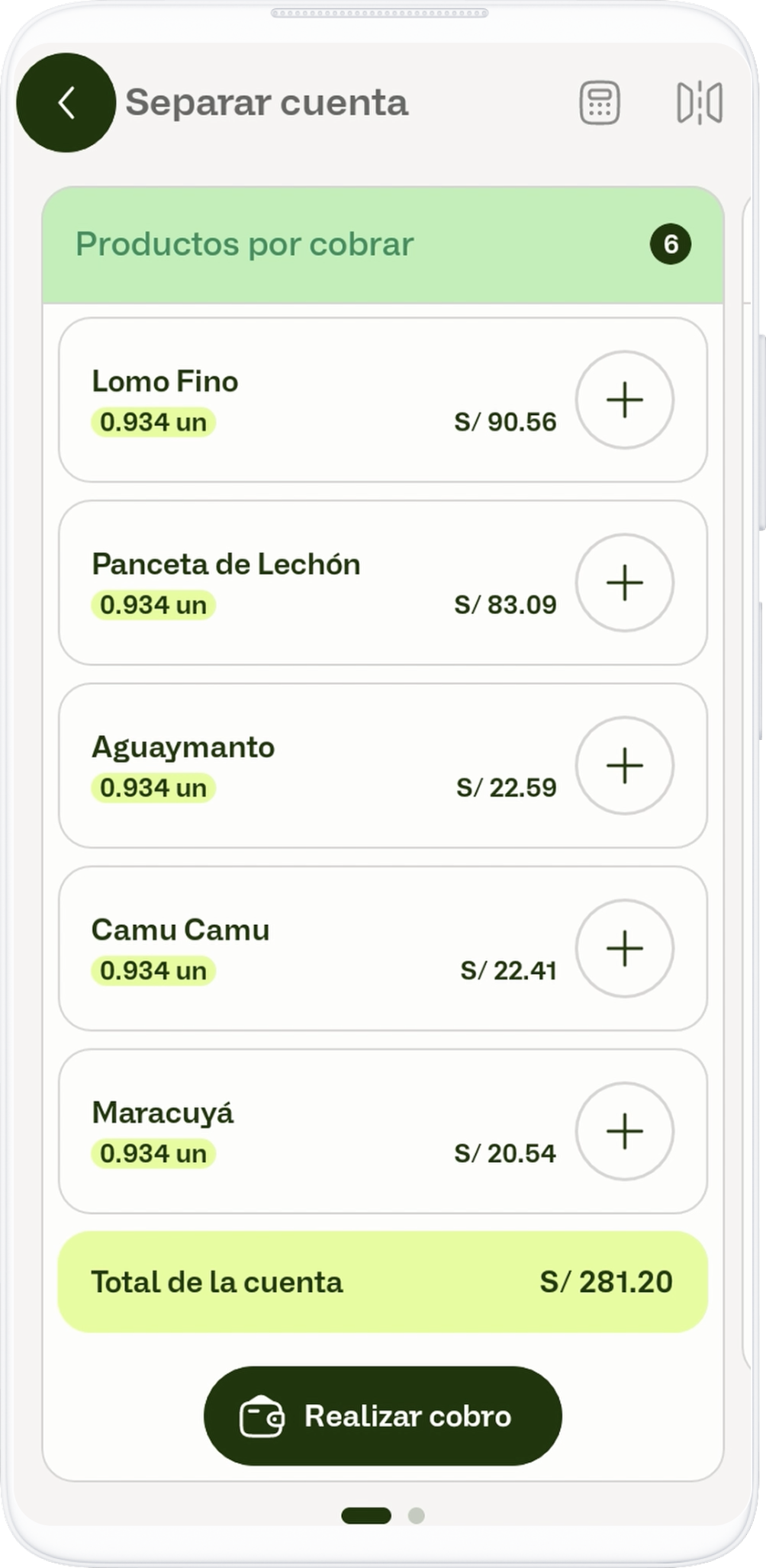Add Camu Camu using its plus button
The width and height of the screenshot is (766, 1568).
tap(624, 948)
